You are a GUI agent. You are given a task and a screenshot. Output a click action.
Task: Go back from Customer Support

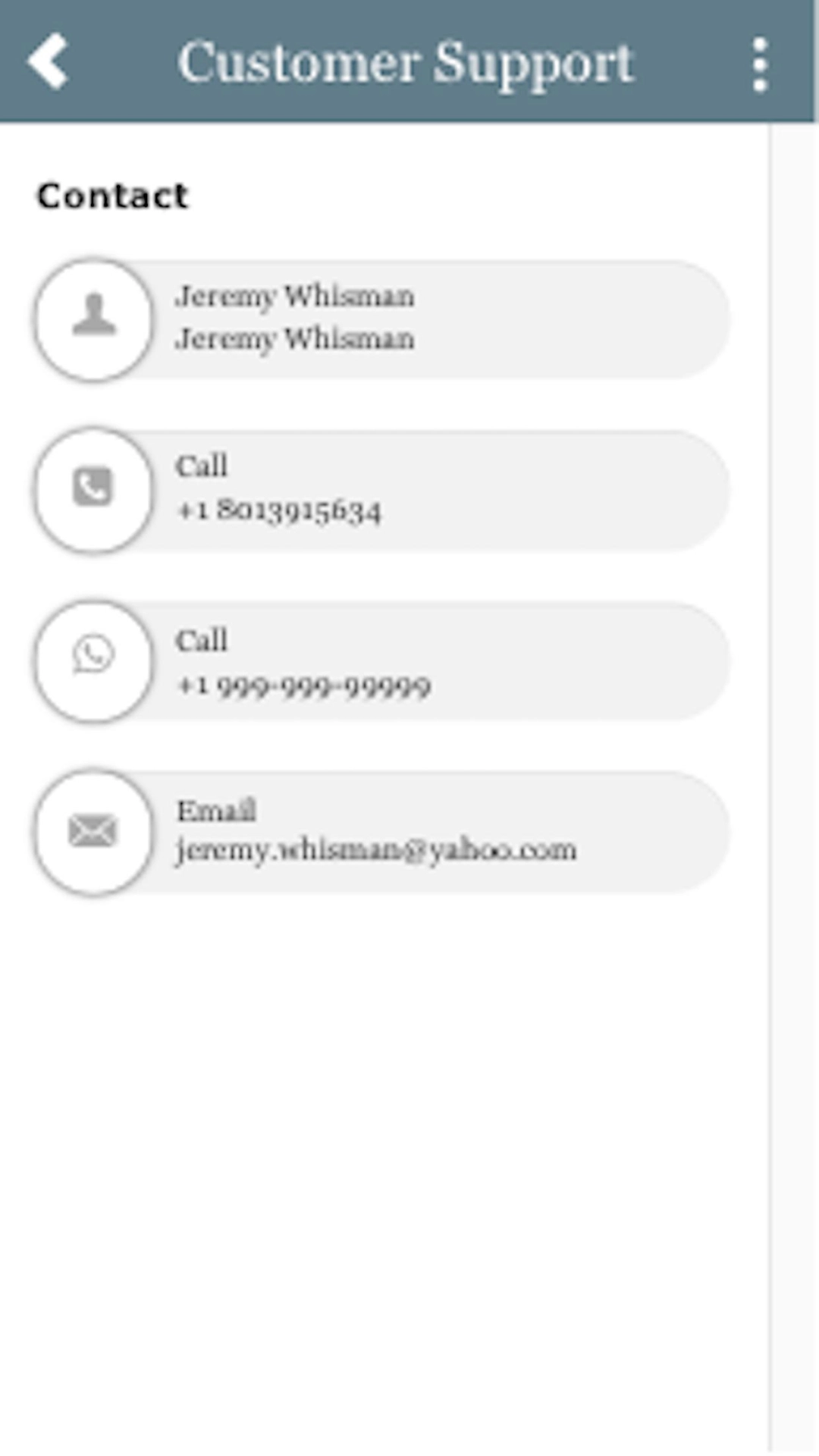pos(49,62)
